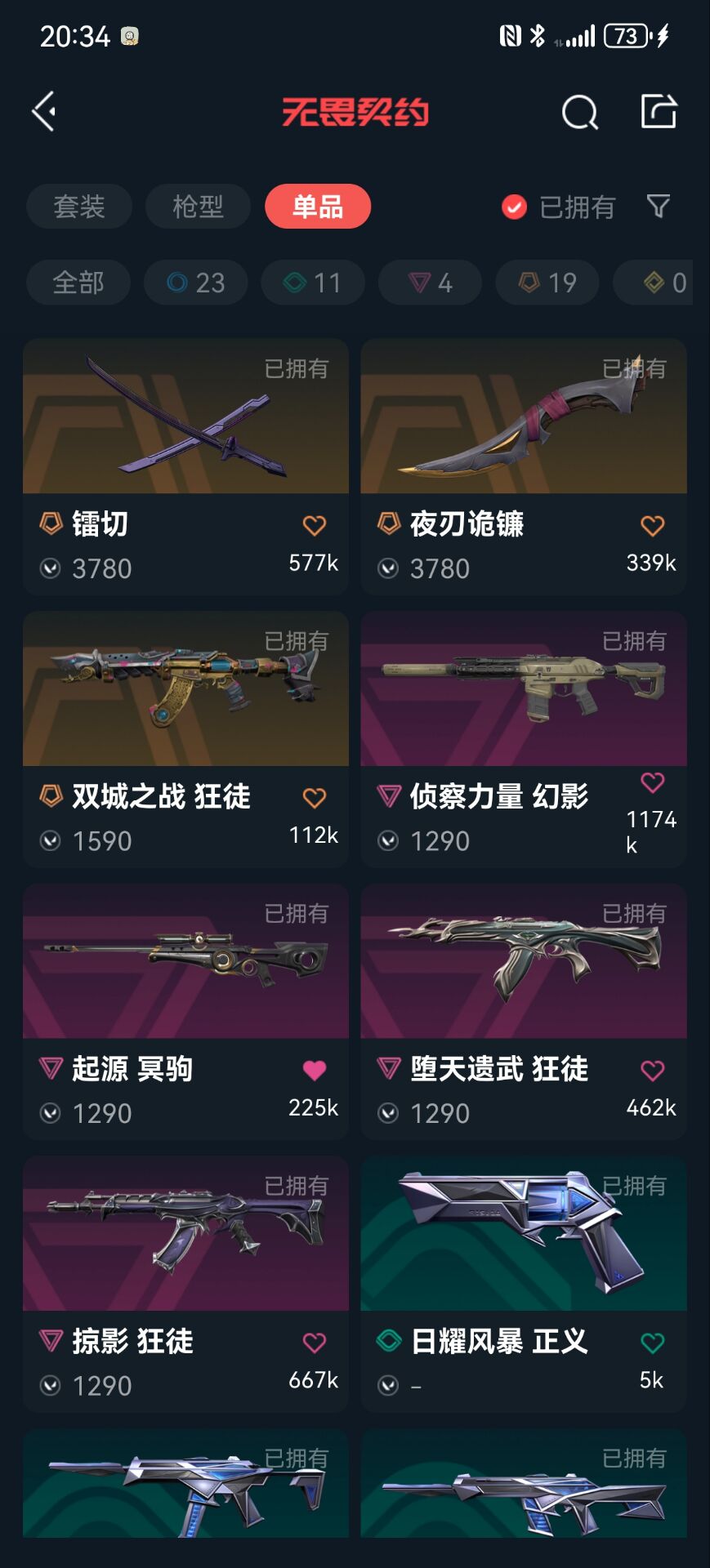Screen dimensions: 710x1568
Task: Select the 单品 tab
Action: (x=318, y=207)
